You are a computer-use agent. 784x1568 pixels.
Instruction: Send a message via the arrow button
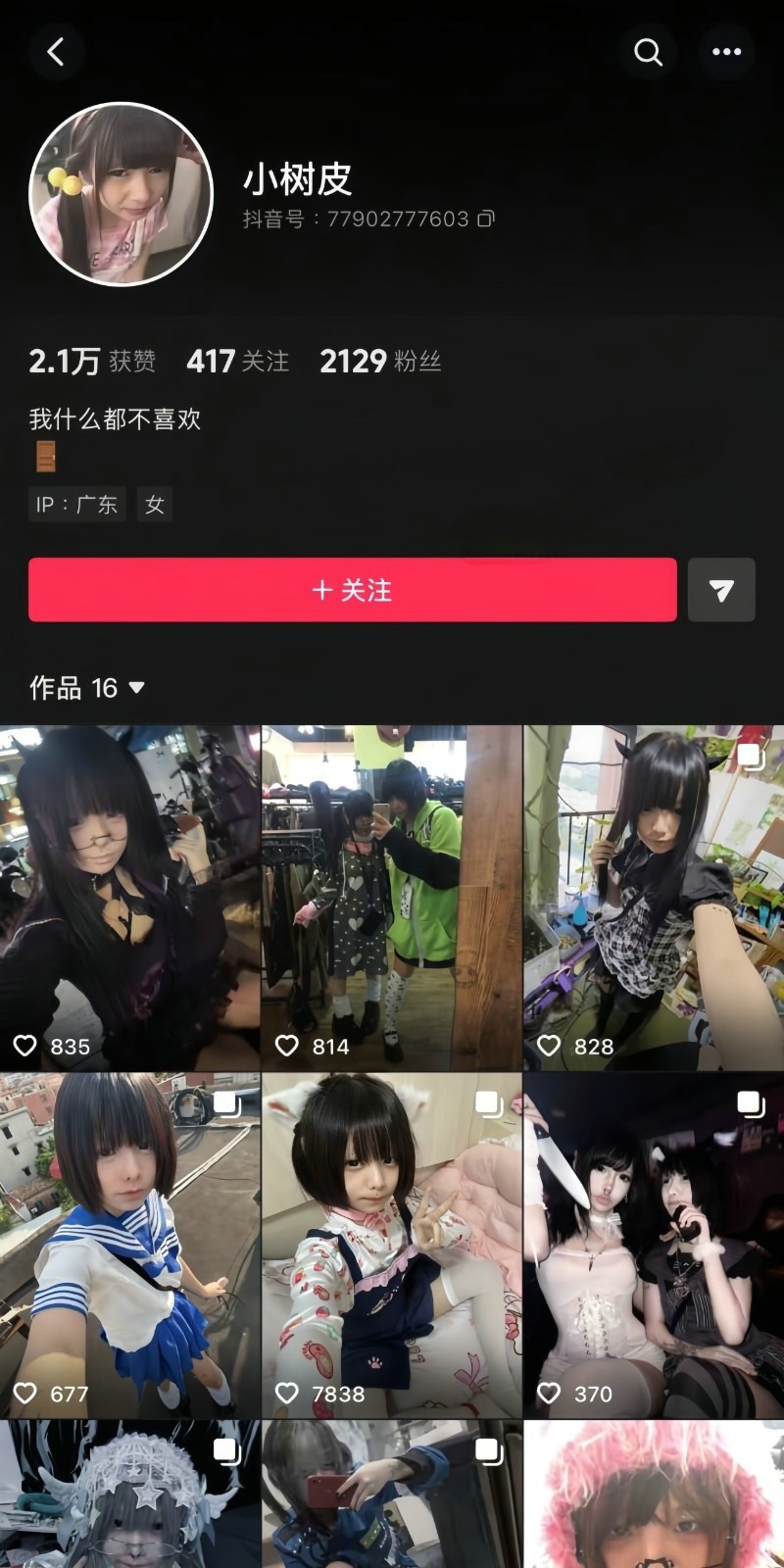721,590
